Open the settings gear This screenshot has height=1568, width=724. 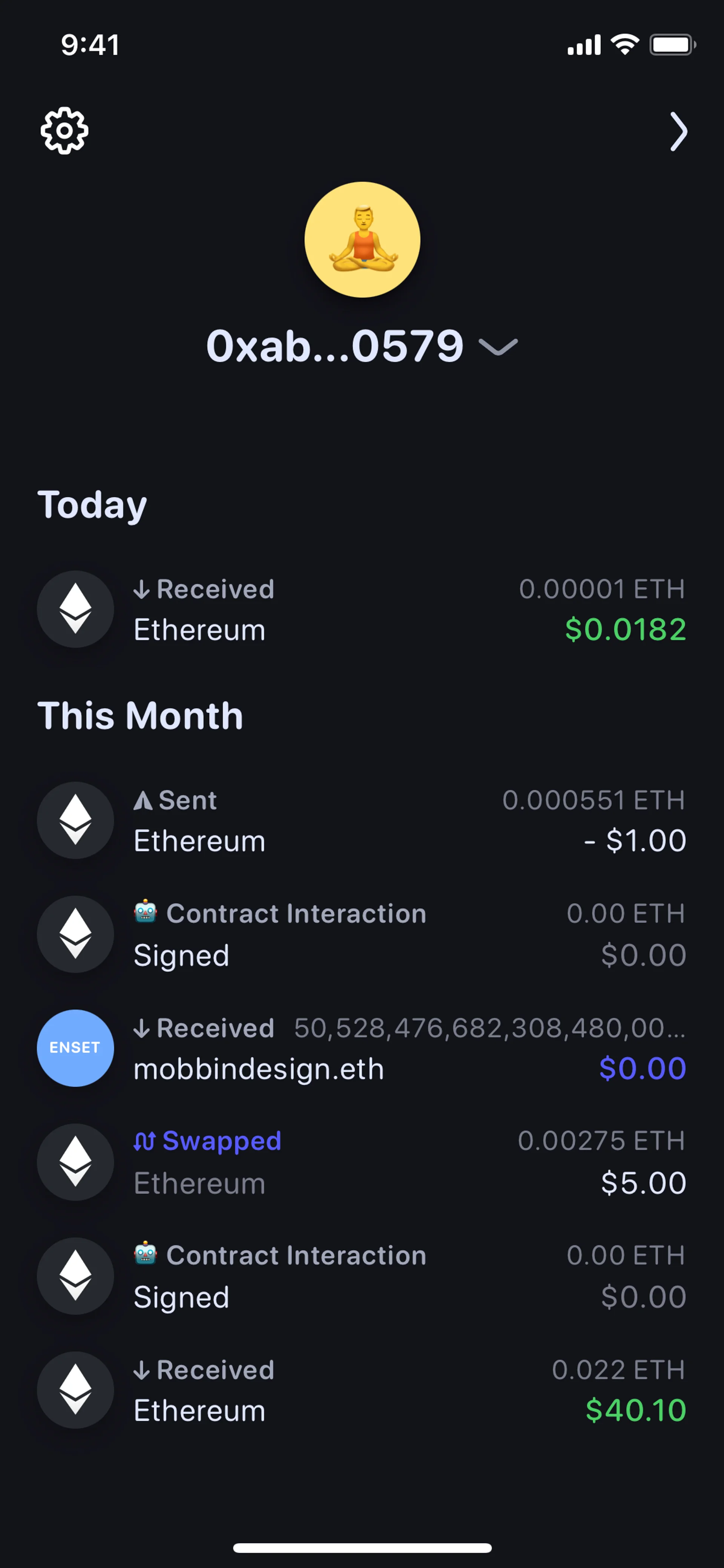[64, 131]
